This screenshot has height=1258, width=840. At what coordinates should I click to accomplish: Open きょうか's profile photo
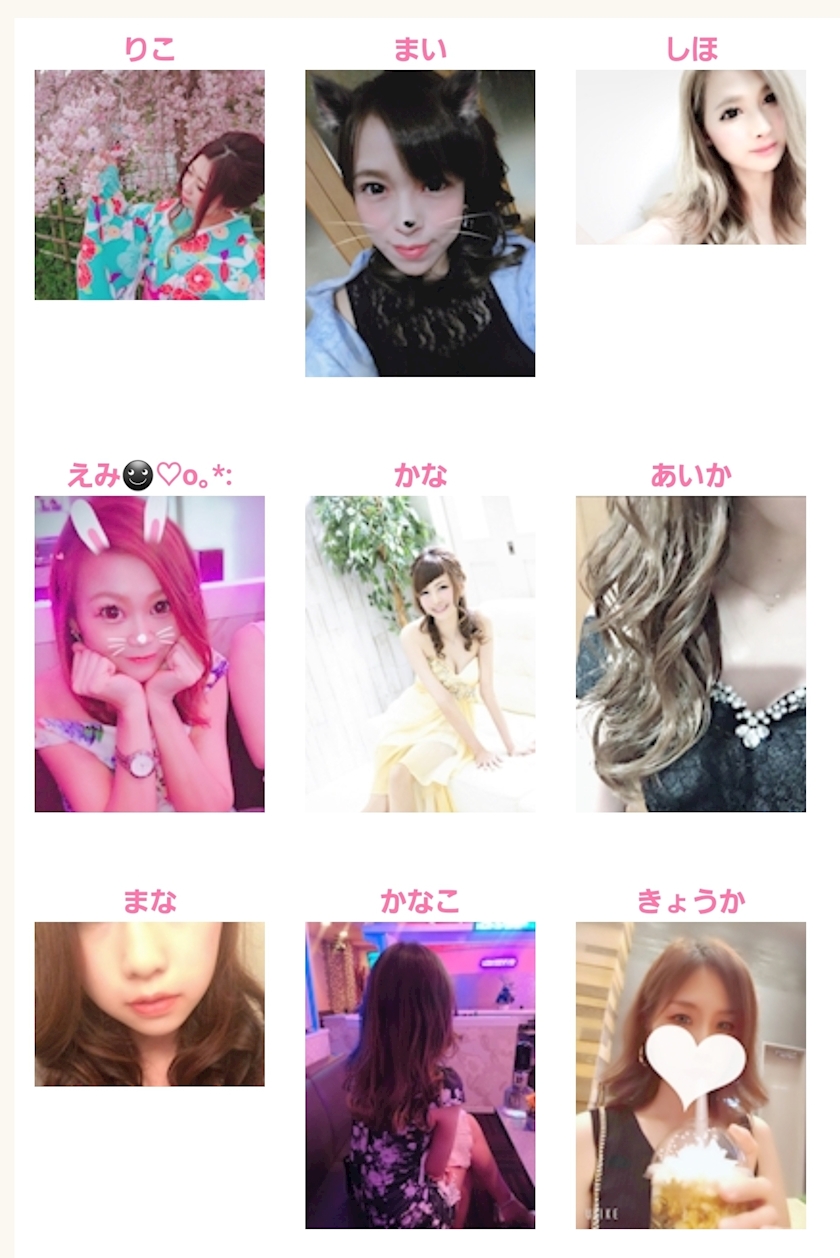click(690, 1075)
